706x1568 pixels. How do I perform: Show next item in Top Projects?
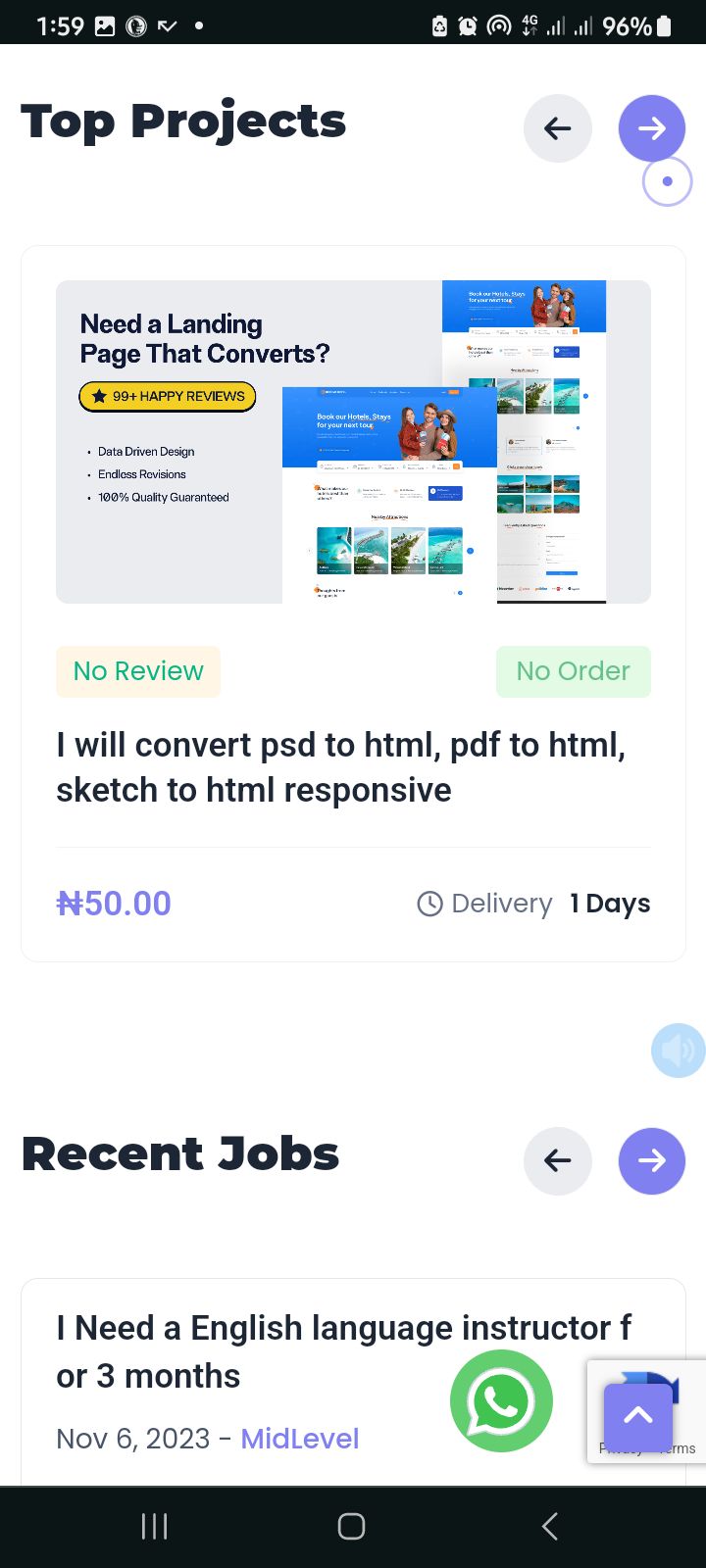point(651,128)
